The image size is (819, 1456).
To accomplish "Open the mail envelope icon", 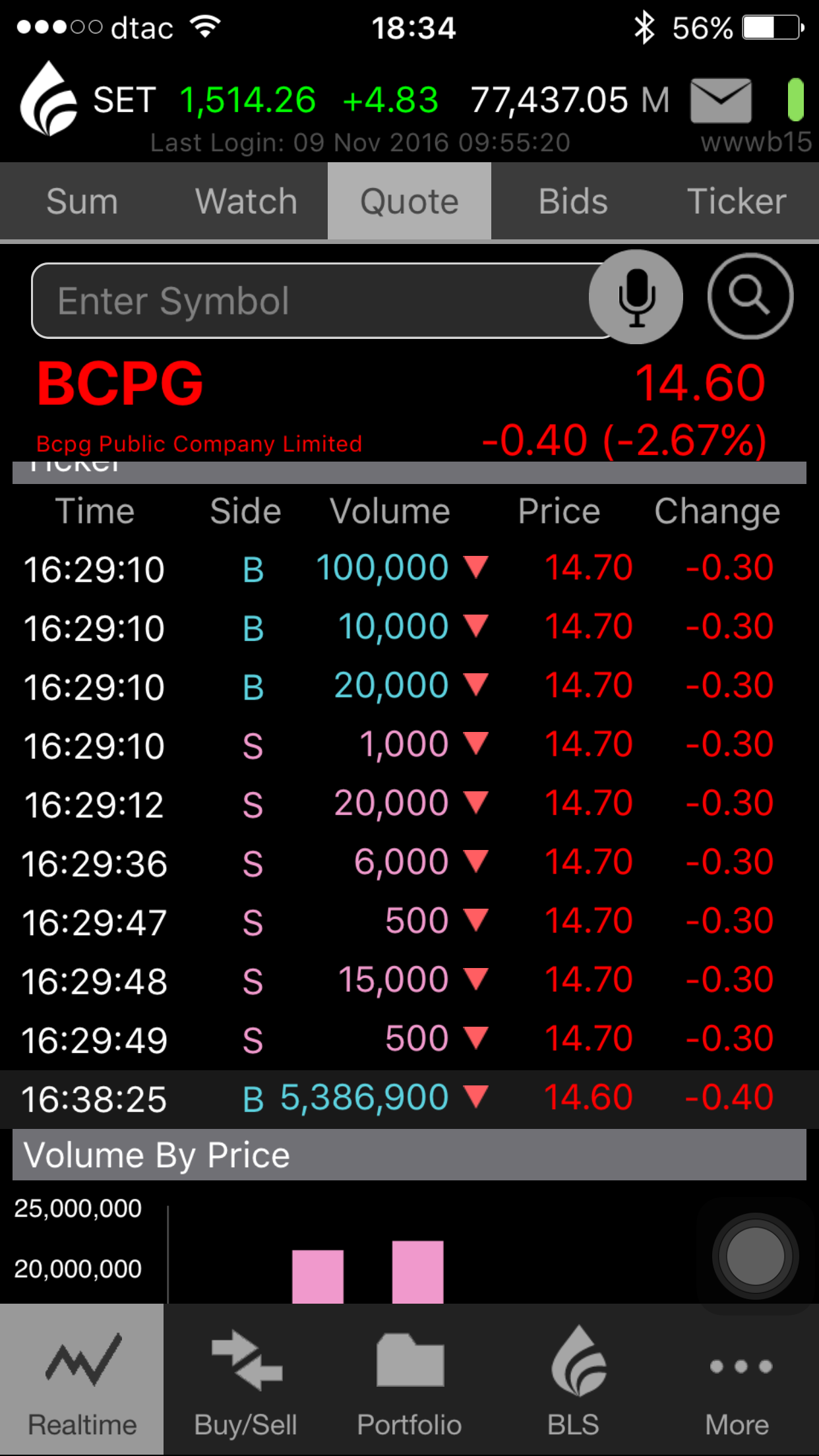I will [x=721, y=100].
